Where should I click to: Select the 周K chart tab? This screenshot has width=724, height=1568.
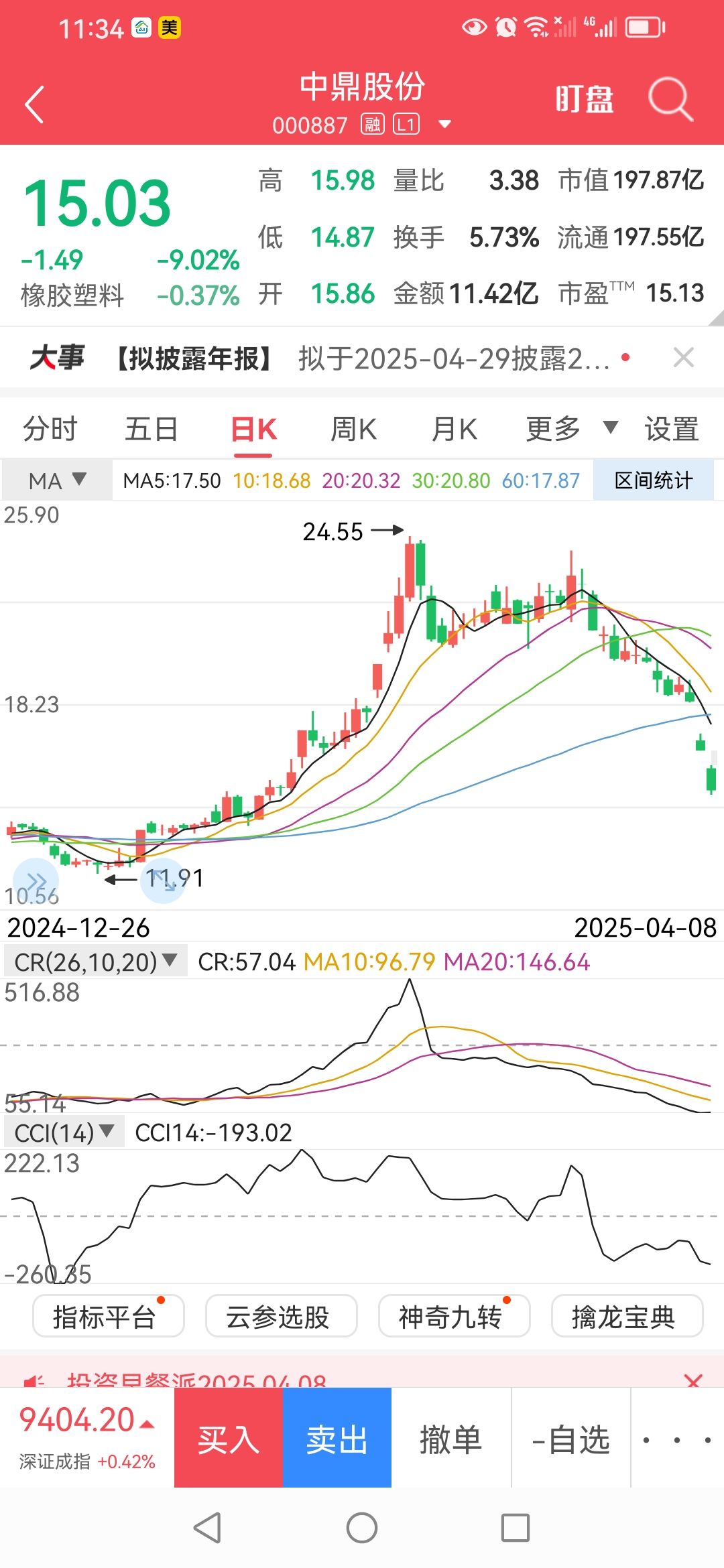(354, 429)
